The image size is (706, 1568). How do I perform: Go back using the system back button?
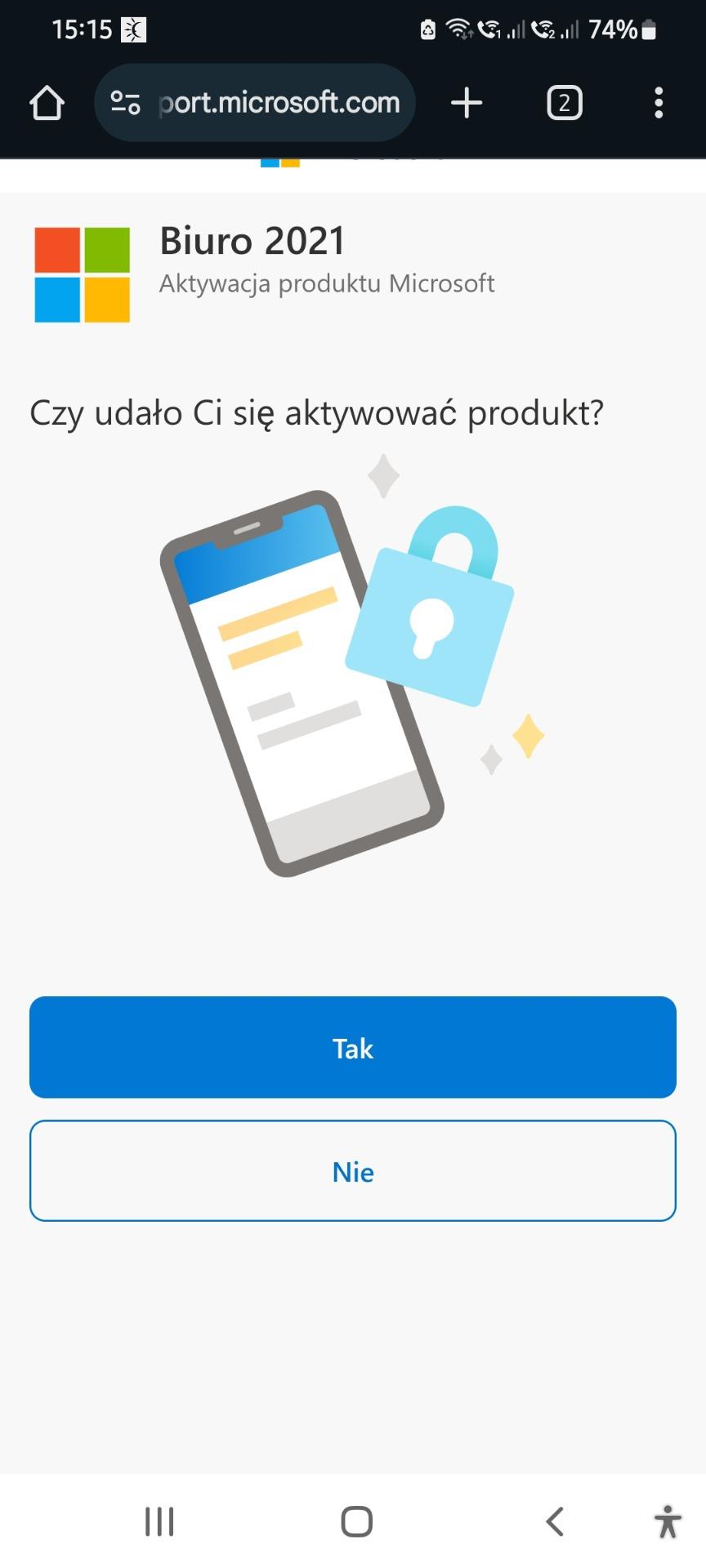[x=555, y=1521]
